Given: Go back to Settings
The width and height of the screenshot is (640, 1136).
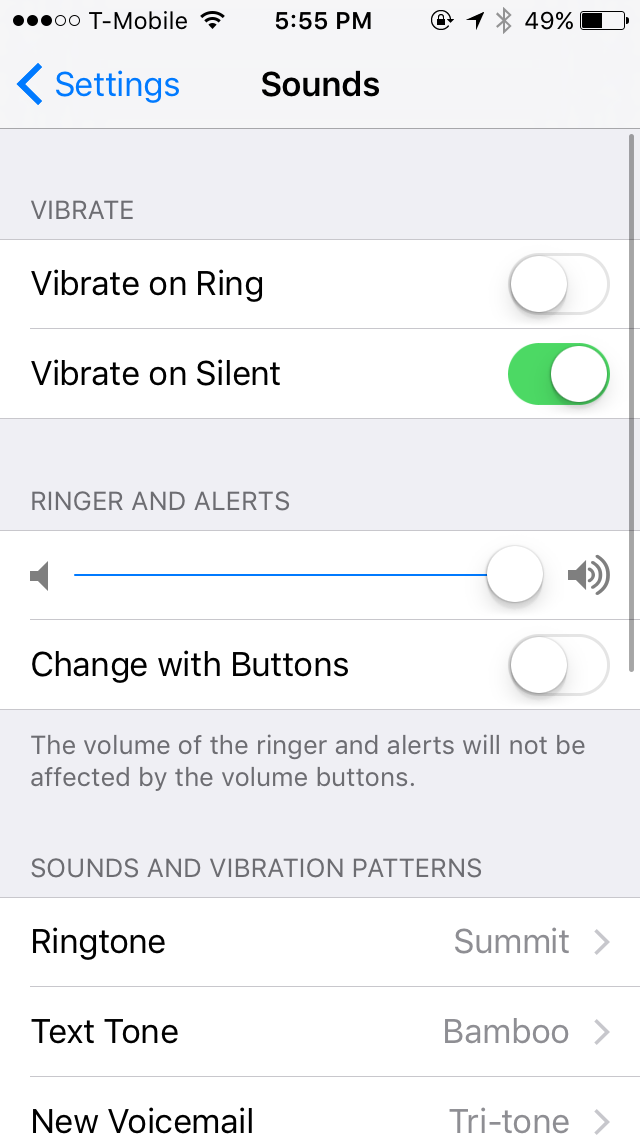Looking at the screenshot, I should click(x=98, y=85).
